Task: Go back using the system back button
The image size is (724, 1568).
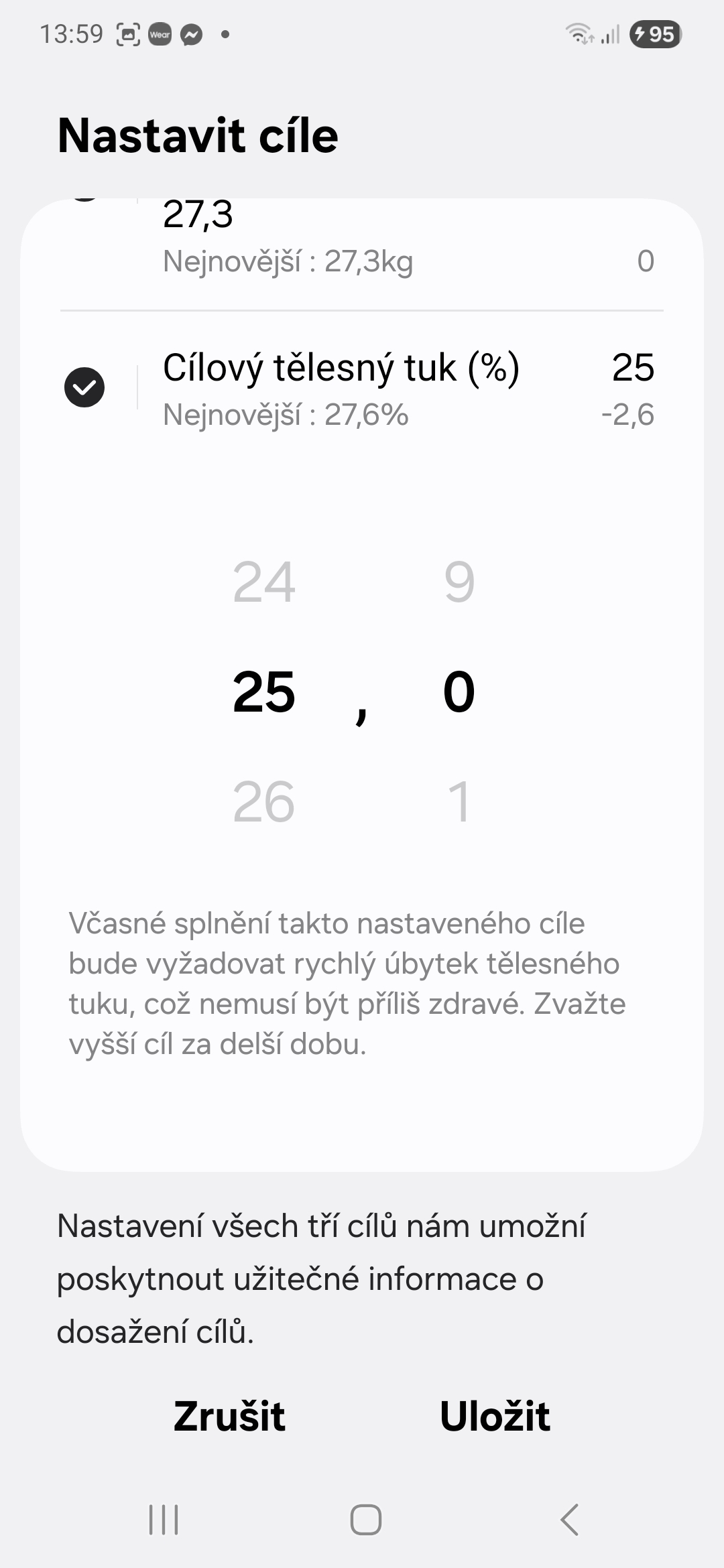Action: coord(569,1520)
